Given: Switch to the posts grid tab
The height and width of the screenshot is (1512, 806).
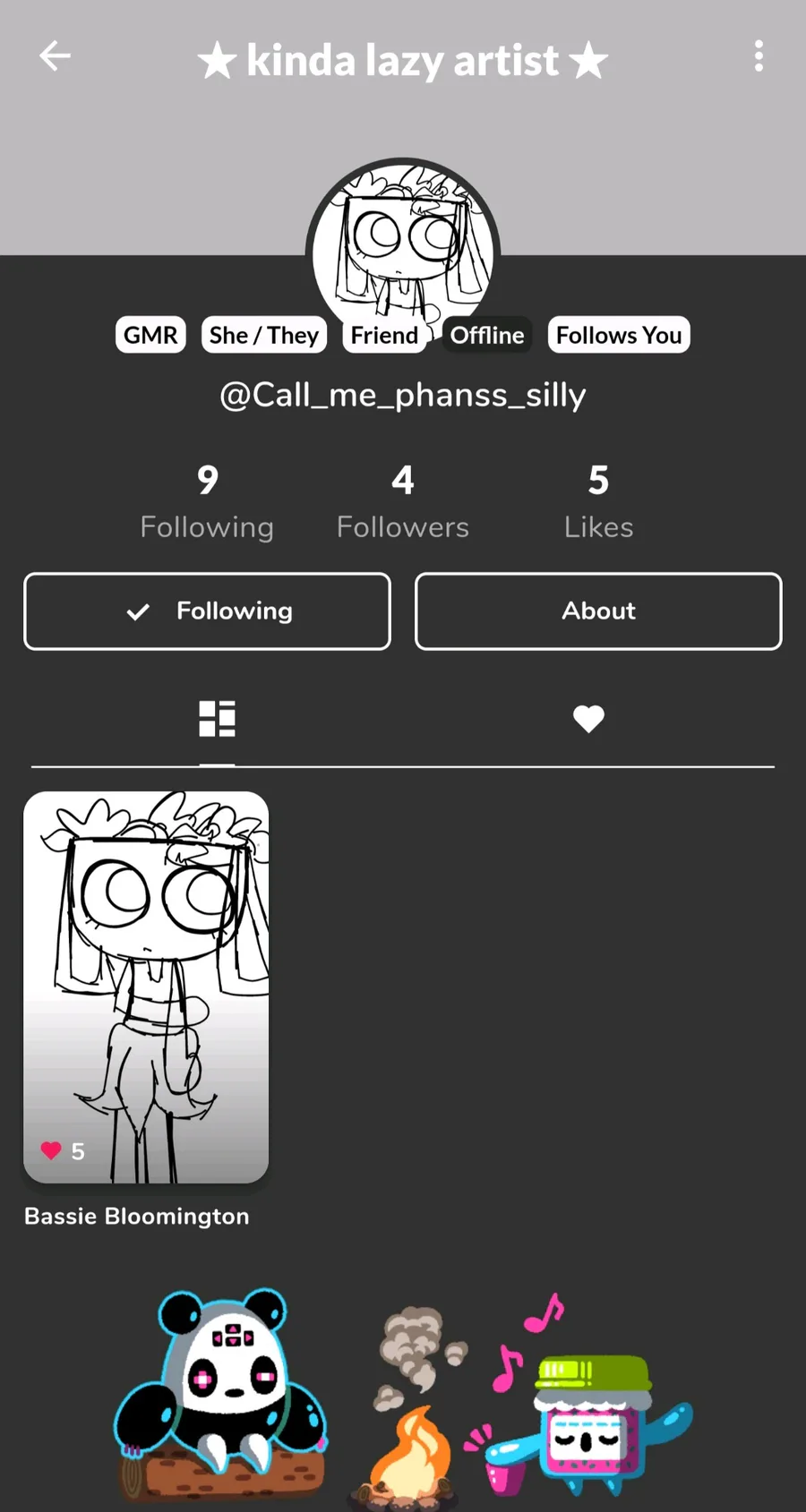Looking at the screenshot, I should click(x=217, y=719).
